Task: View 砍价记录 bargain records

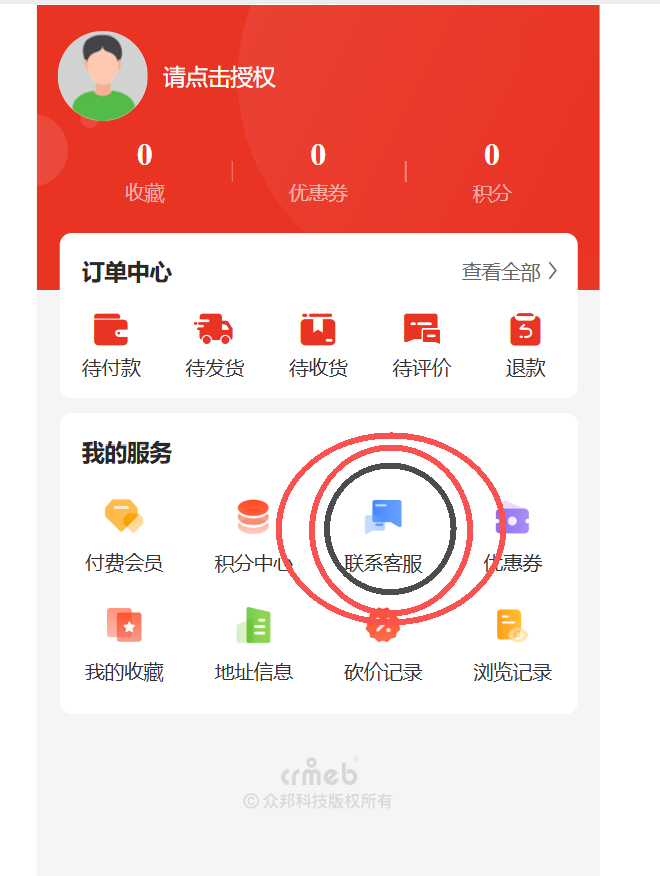Action: coord(383,645)
